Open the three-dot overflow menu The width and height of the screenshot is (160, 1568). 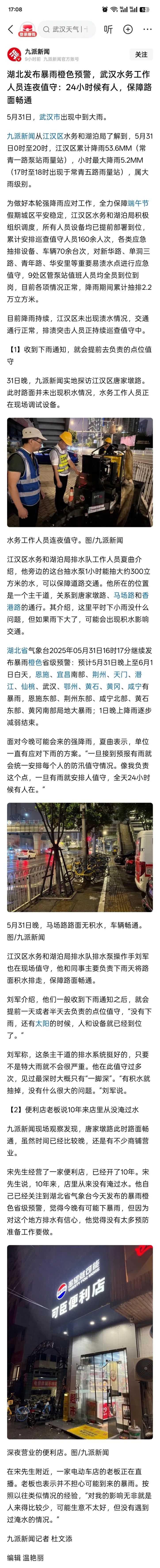pos(147,29)
